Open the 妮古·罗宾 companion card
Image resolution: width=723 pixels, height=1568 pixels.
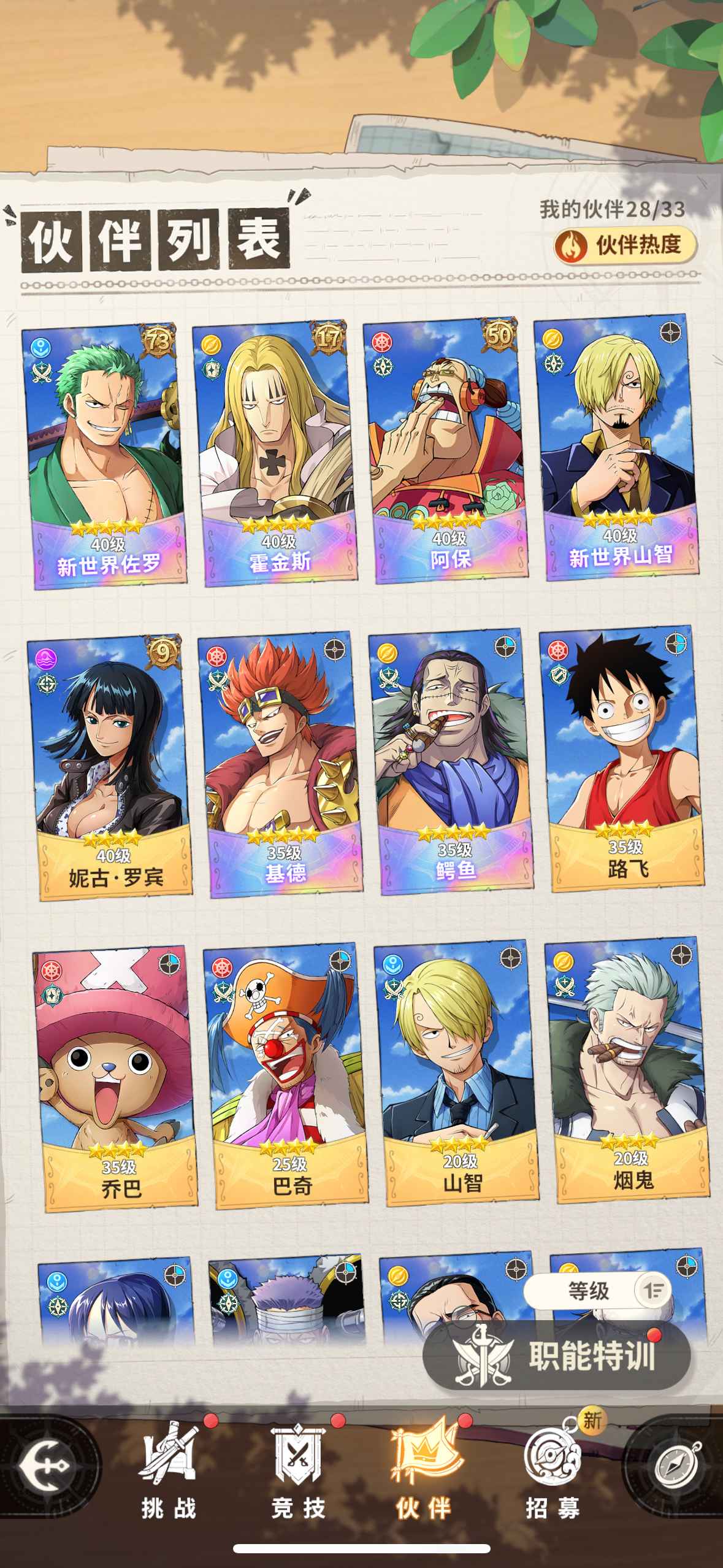coord(110,767)
